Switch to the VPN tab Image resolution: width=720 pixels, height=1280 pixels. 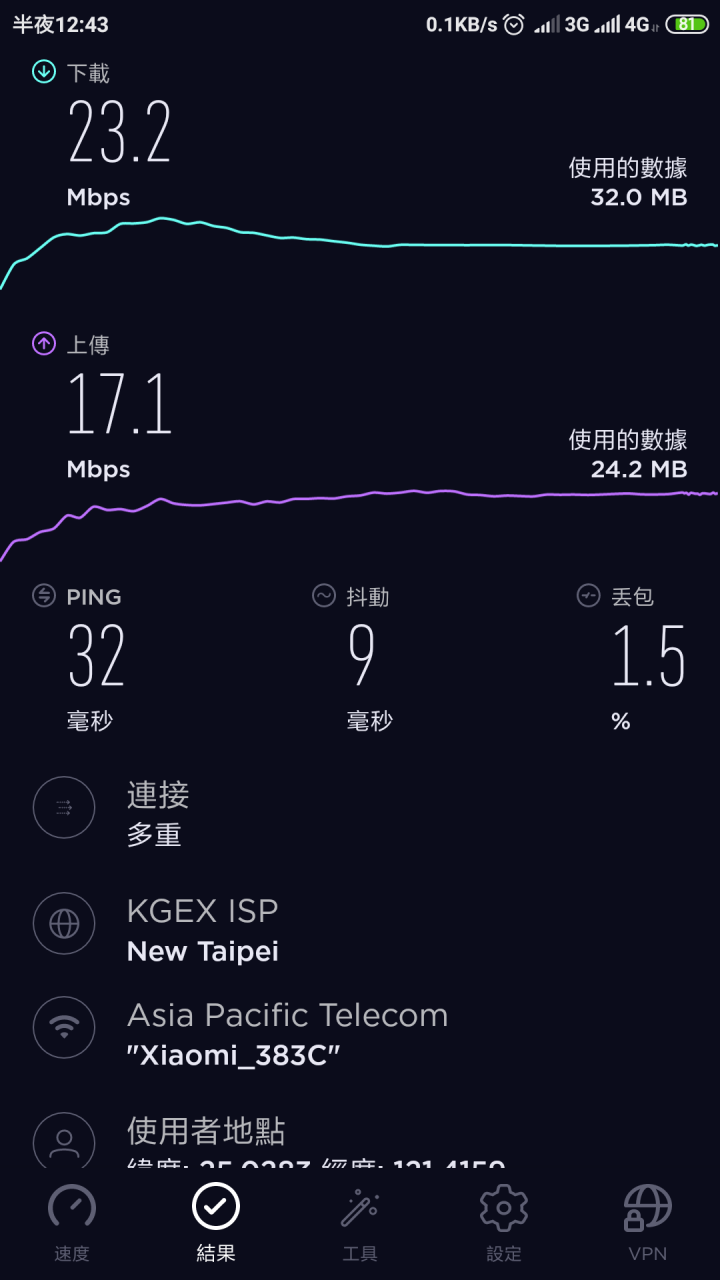coord(648,1222)
